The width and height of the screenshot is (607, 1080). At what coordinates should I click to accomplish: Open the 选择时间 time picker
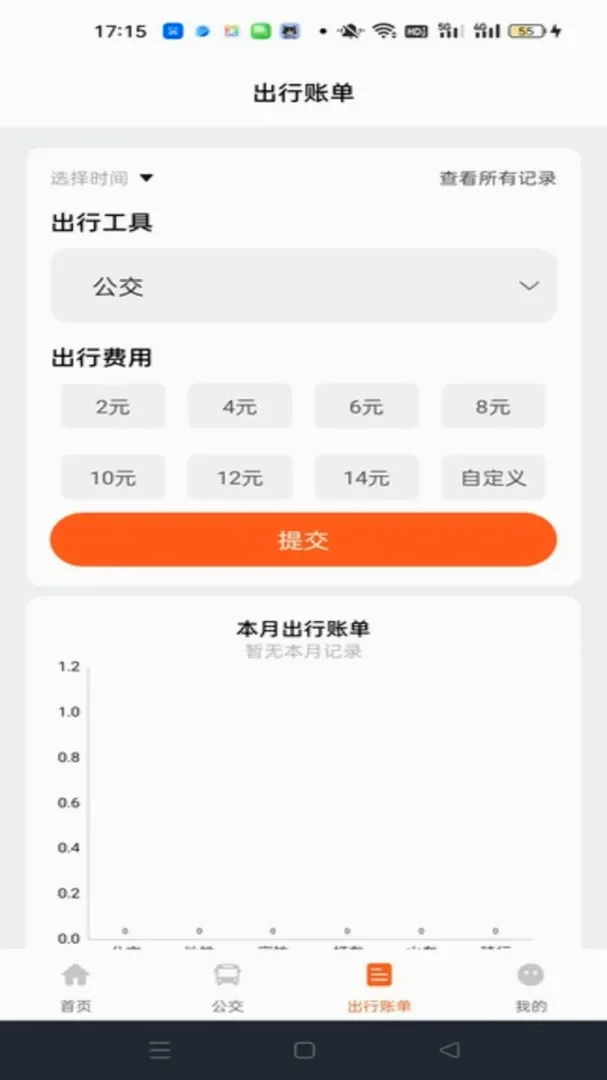pos(102,178)
